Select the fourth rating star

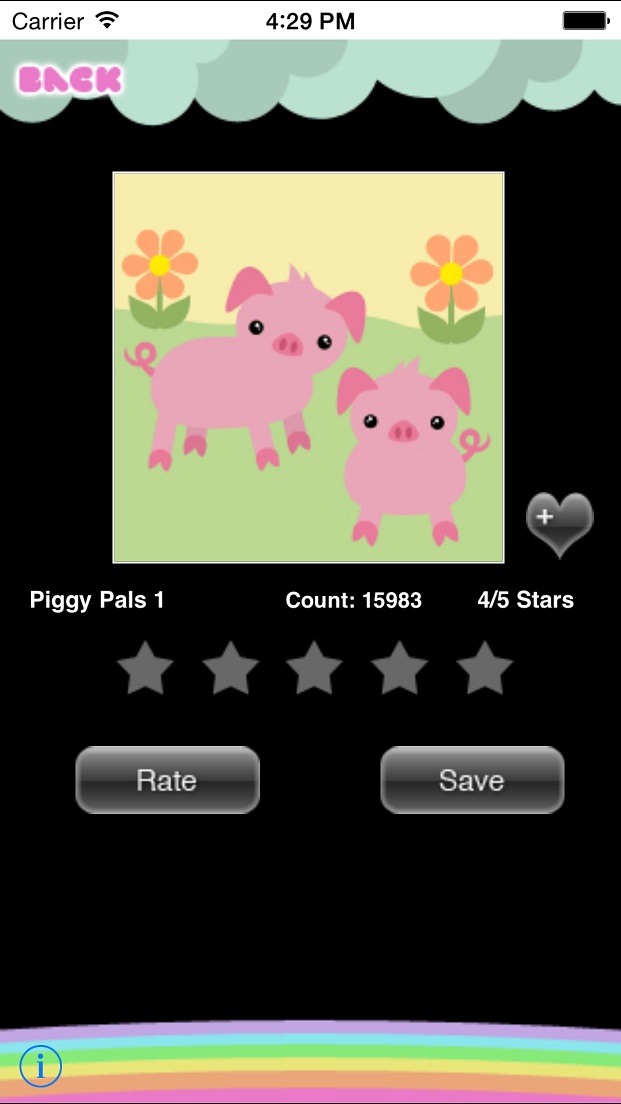(399, 669)
